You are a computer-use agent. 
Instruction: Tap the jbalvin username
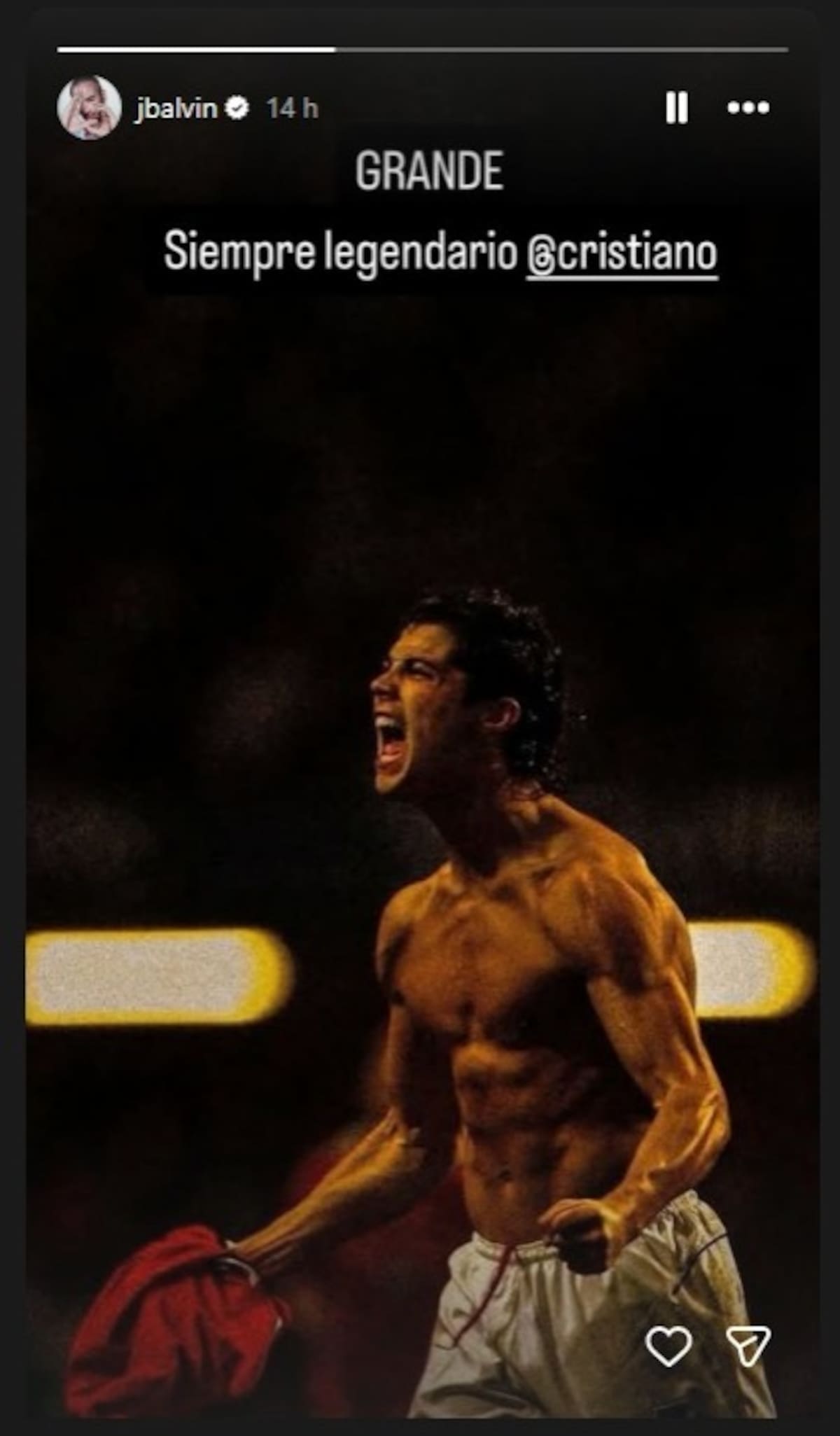click(175, 108)
